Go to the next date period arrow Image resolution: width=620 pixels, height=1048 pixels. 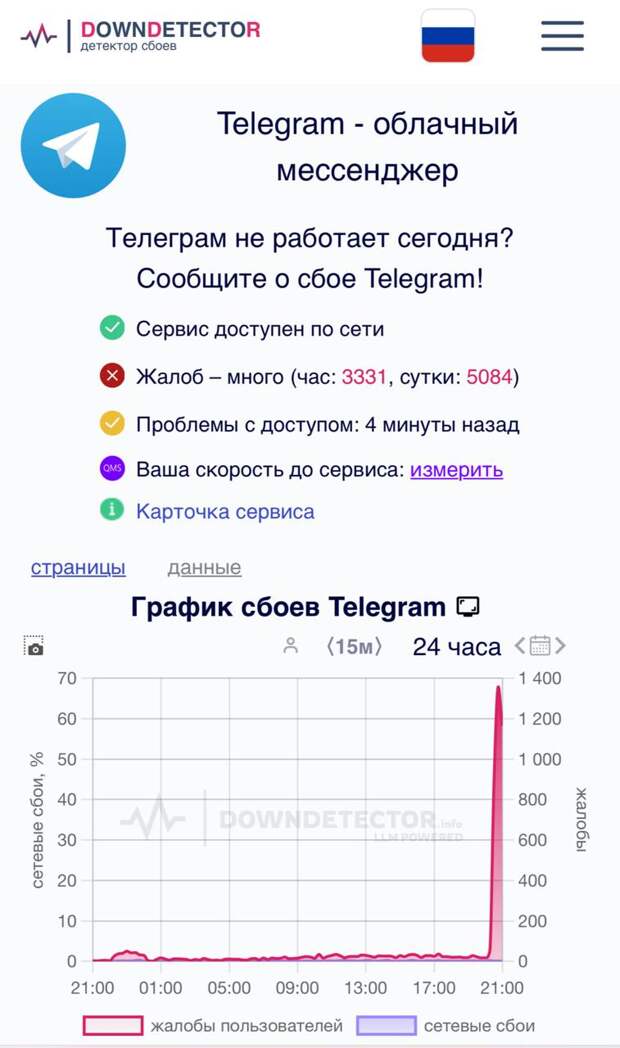tap(560, 646)
